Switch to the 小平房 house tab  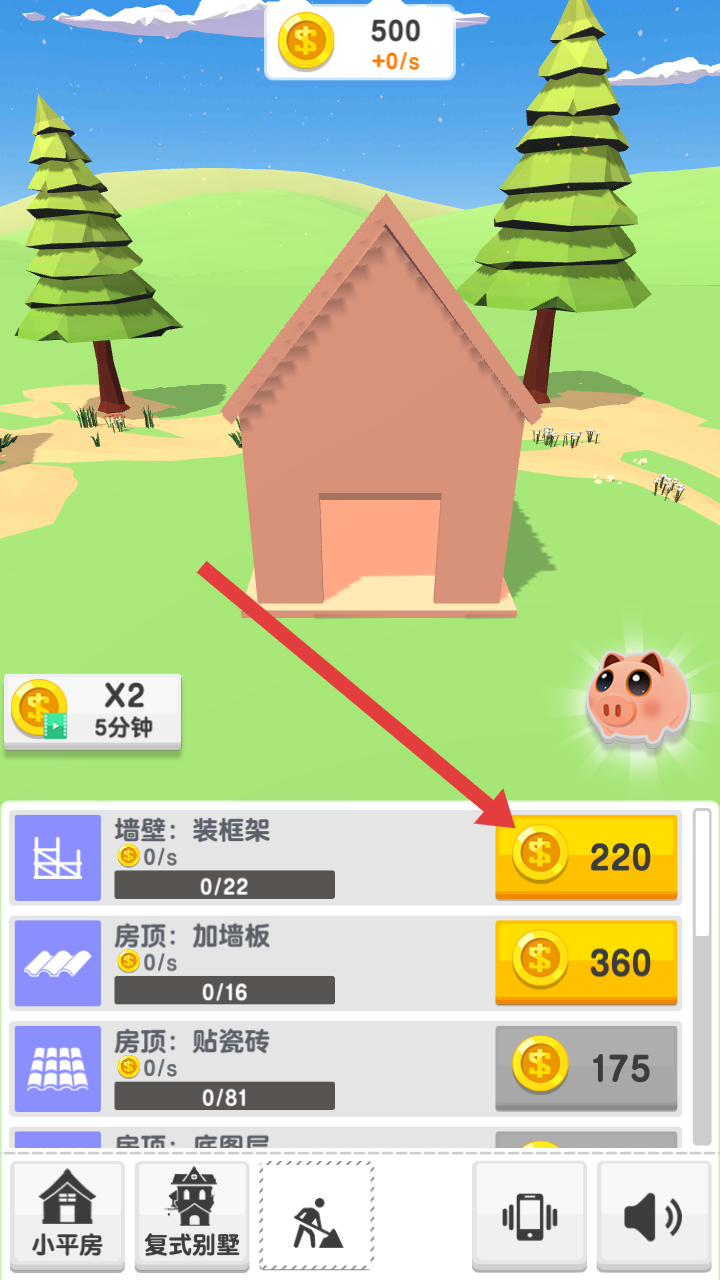pyautogui.click(x=67, y=1215)
